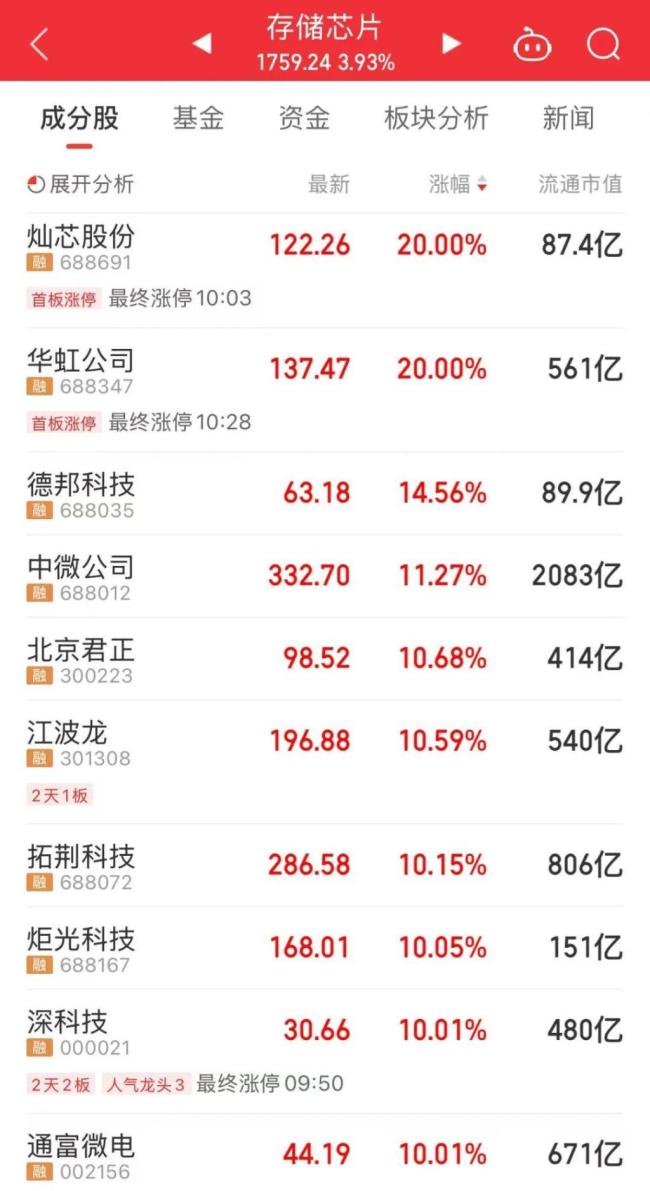
Task: Tap 展开分析 to expand analysis
Action: click(80, 184)
